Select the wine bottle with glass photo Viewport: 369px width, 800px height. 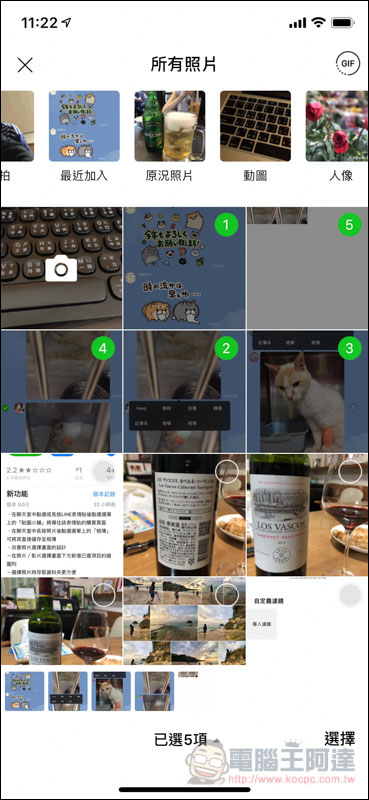coord(61,621)
